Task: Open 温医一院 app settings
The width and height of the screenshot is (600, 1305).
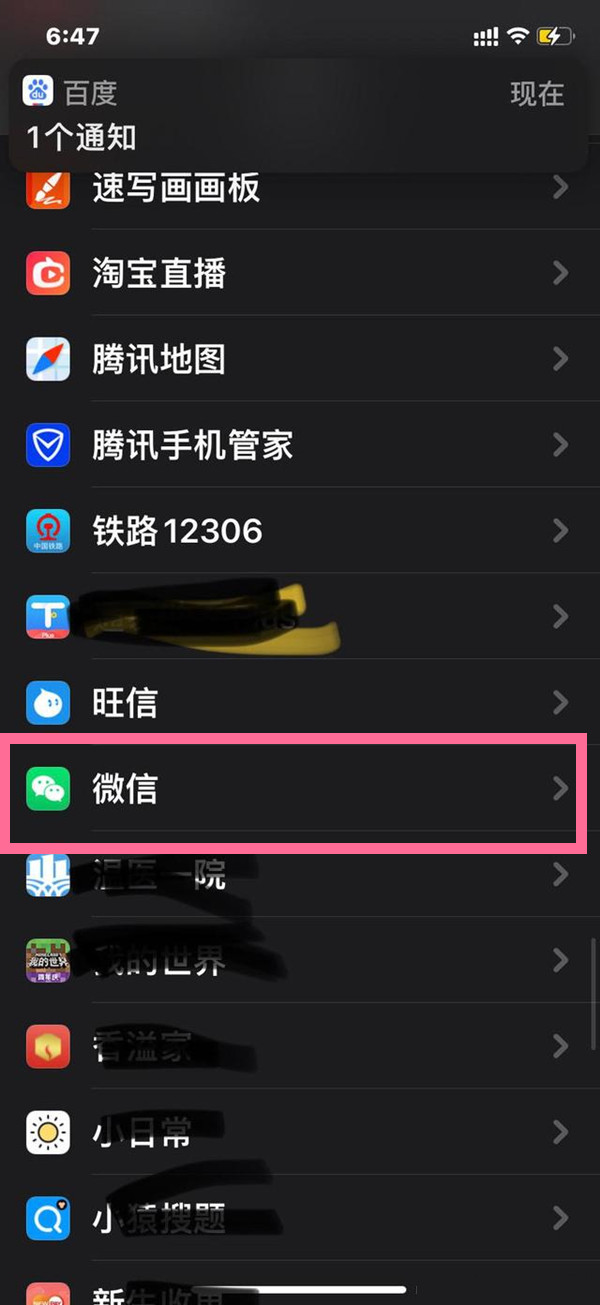Action: tap(300, 875)
